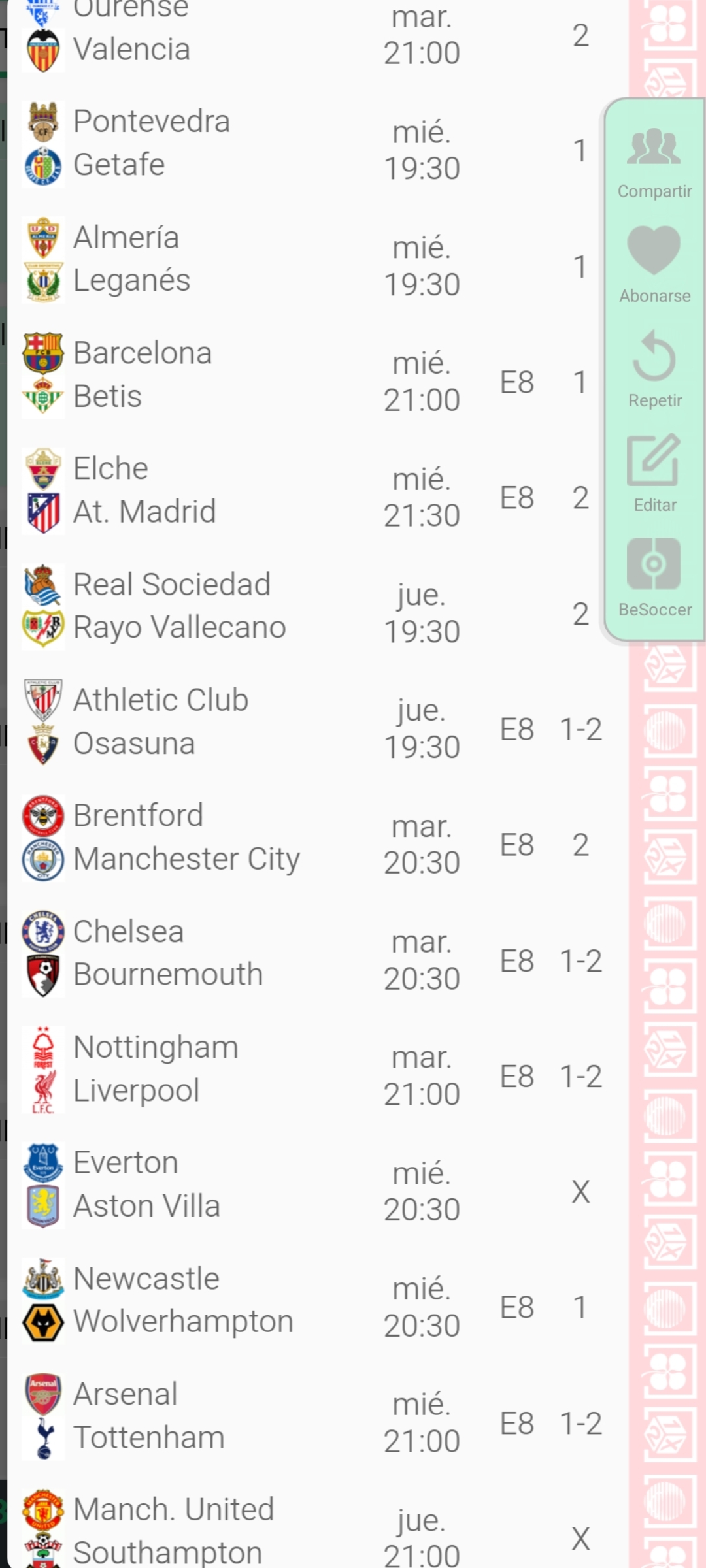Screen dimensions: 706x1568
Task: Open the Elche vs At. Madrid match
Action: pos(306,491)
